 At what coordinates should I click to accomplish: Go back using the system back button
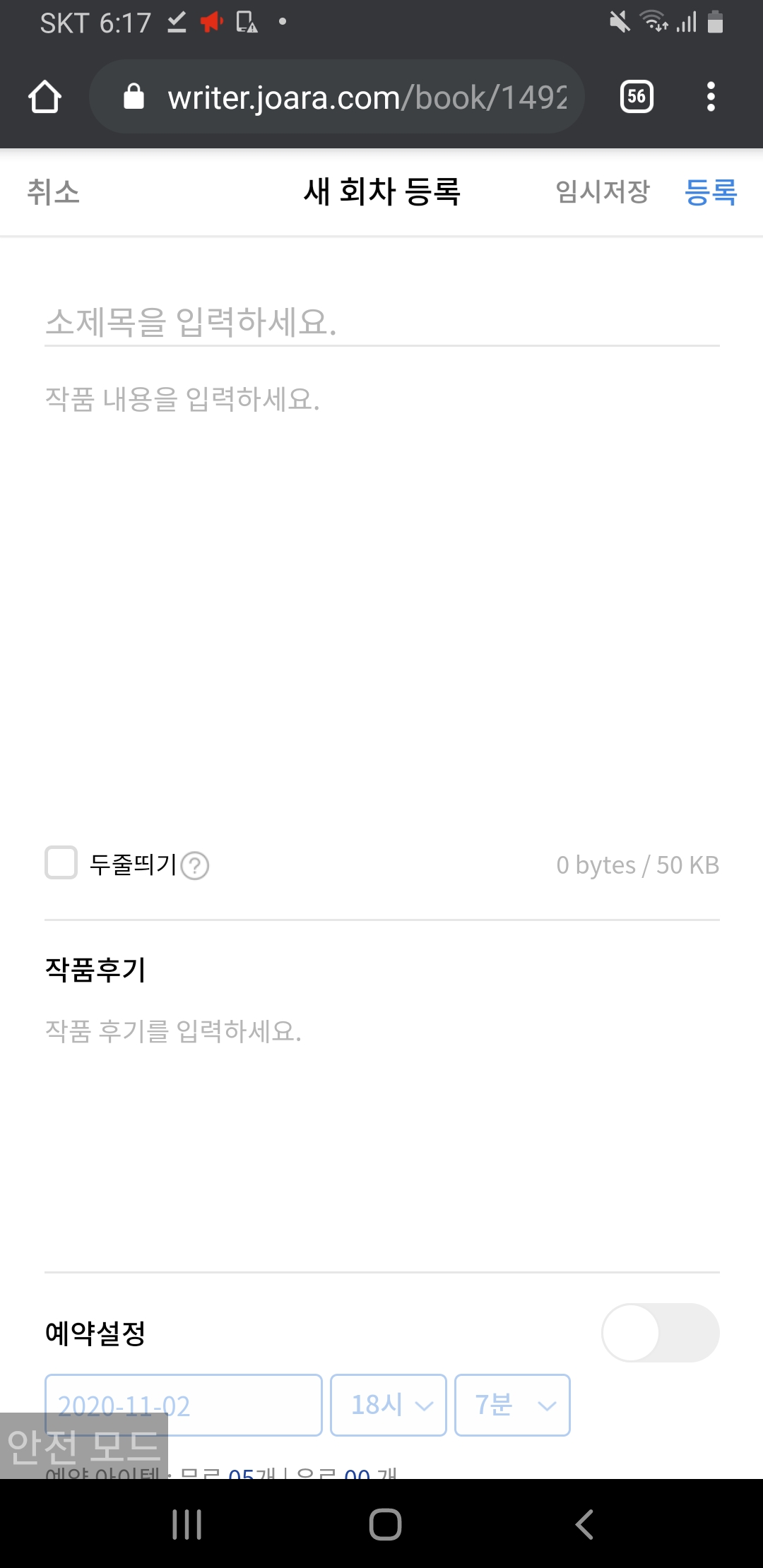pyautogui.click(x=584, y=1524)
